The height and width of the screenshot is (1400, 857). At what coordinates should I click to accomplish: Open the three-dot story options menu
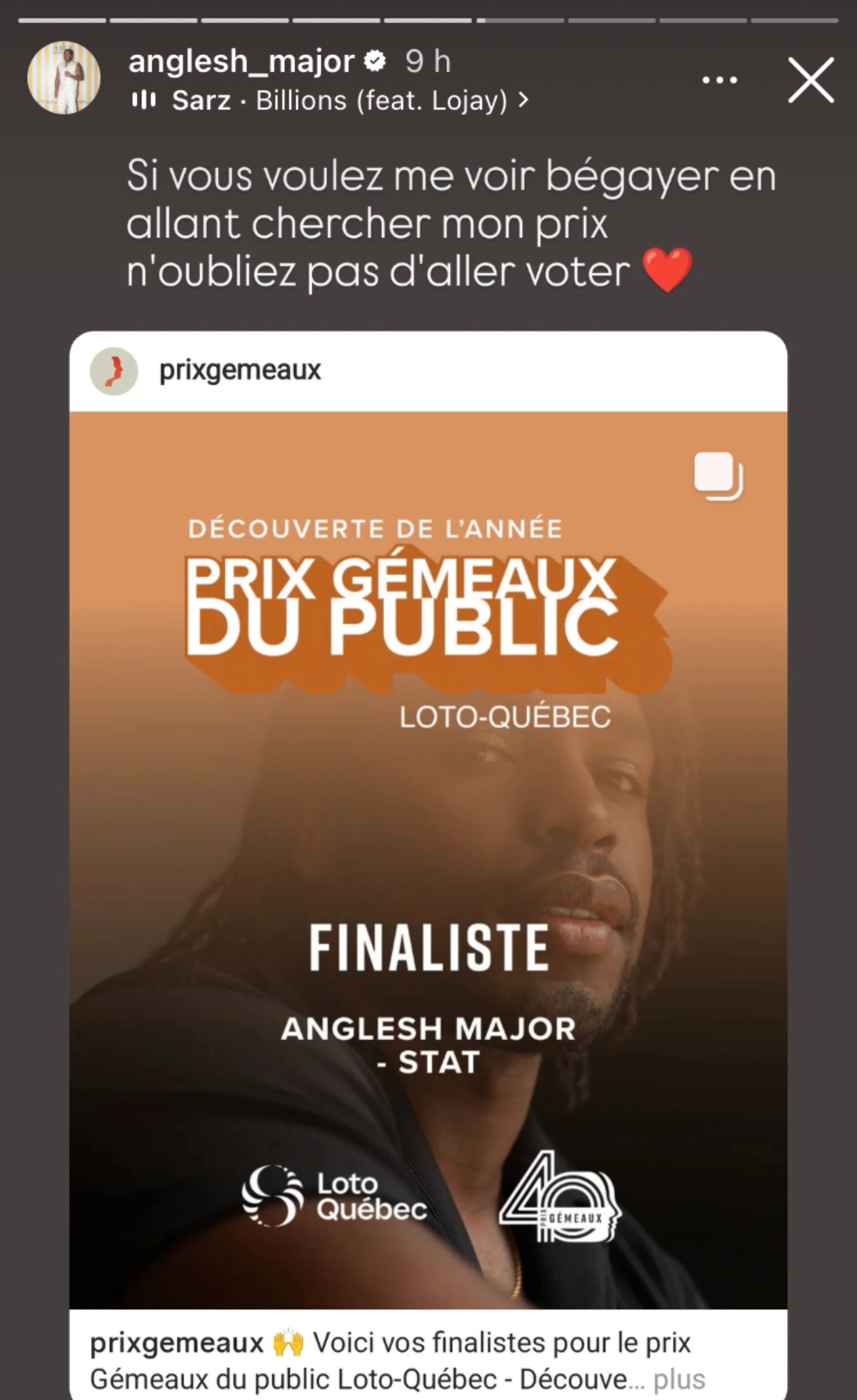pyautogui.click(x=719, y=80)
